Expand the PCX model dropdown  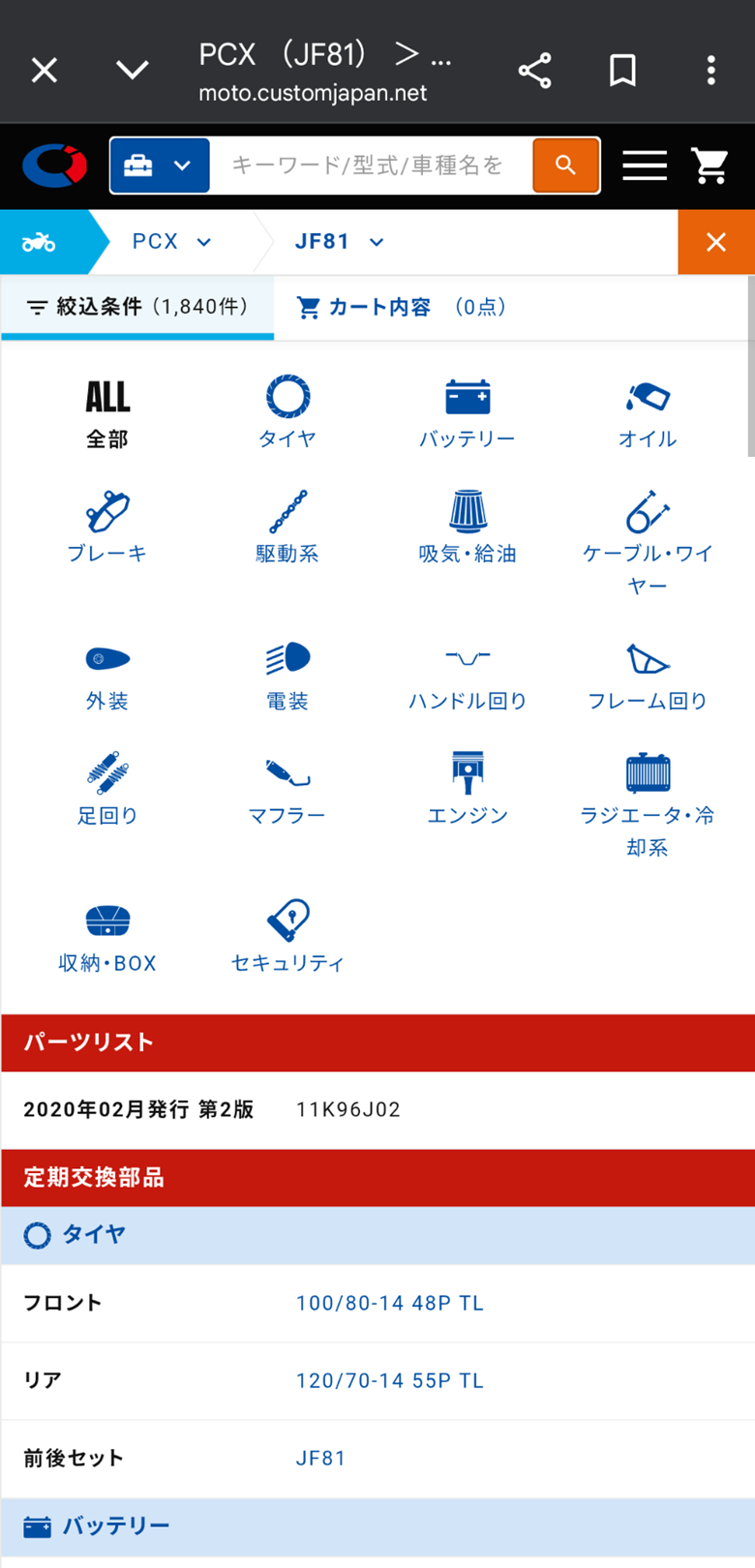pos(171,242)
